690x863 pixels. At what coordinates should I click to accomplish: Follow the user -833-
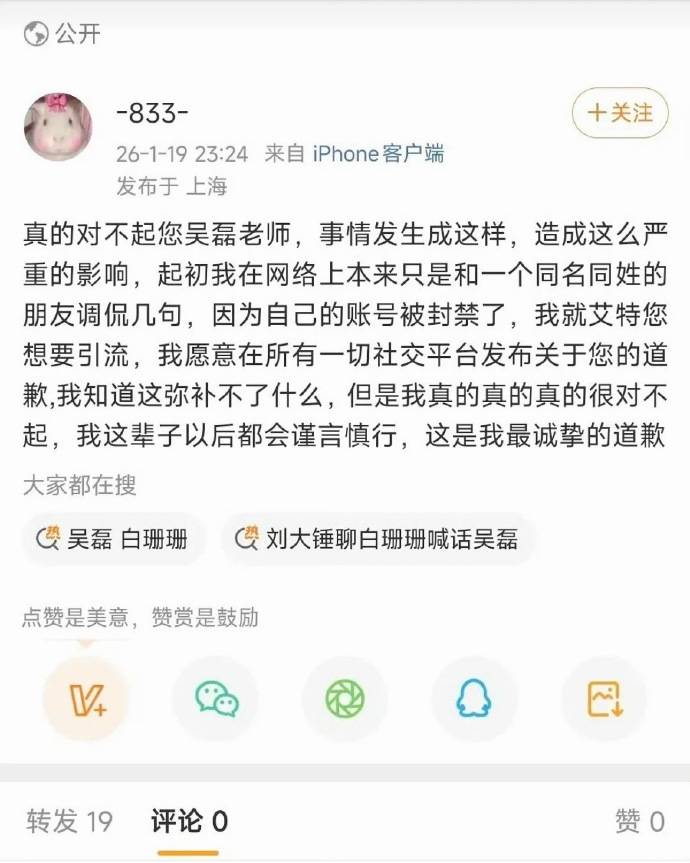tap(619, 113)
